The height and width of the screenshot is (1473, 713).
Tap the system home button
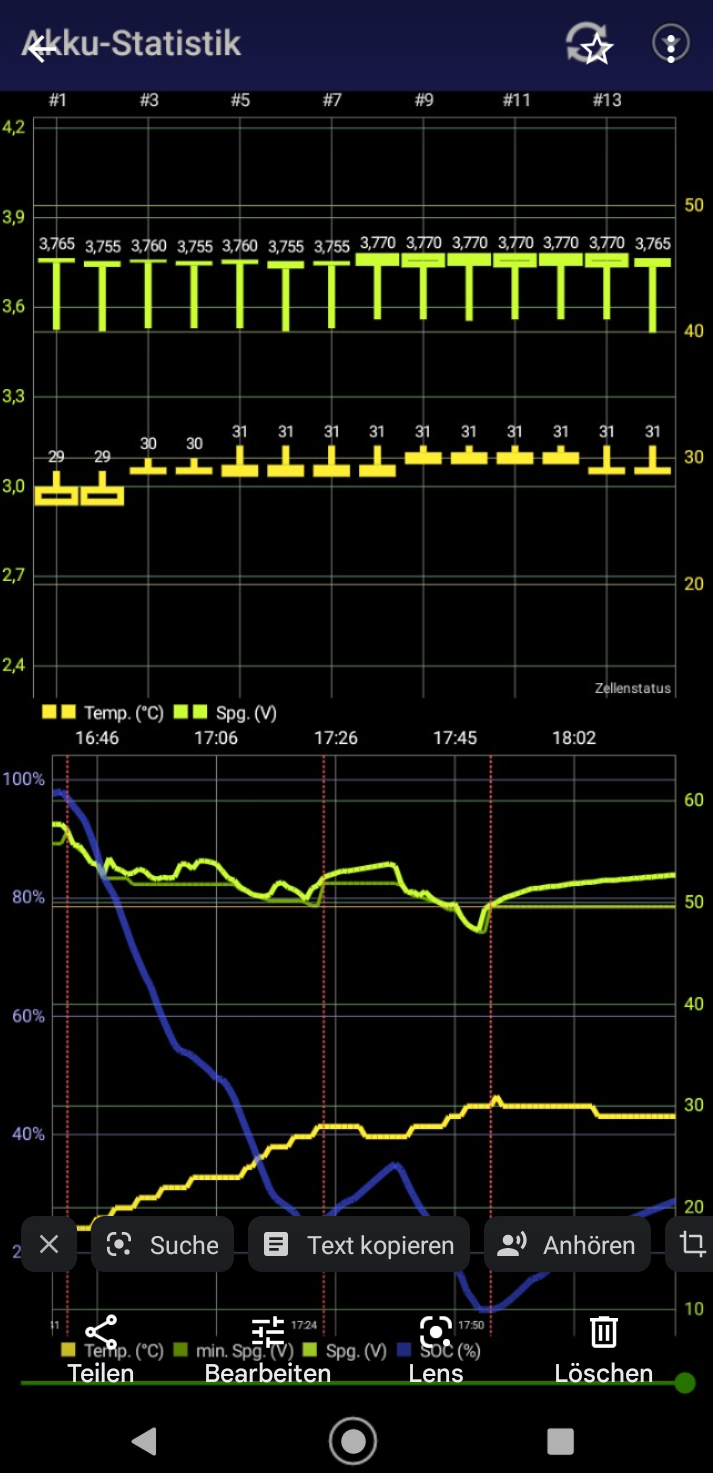click(x=353, y=1441)
